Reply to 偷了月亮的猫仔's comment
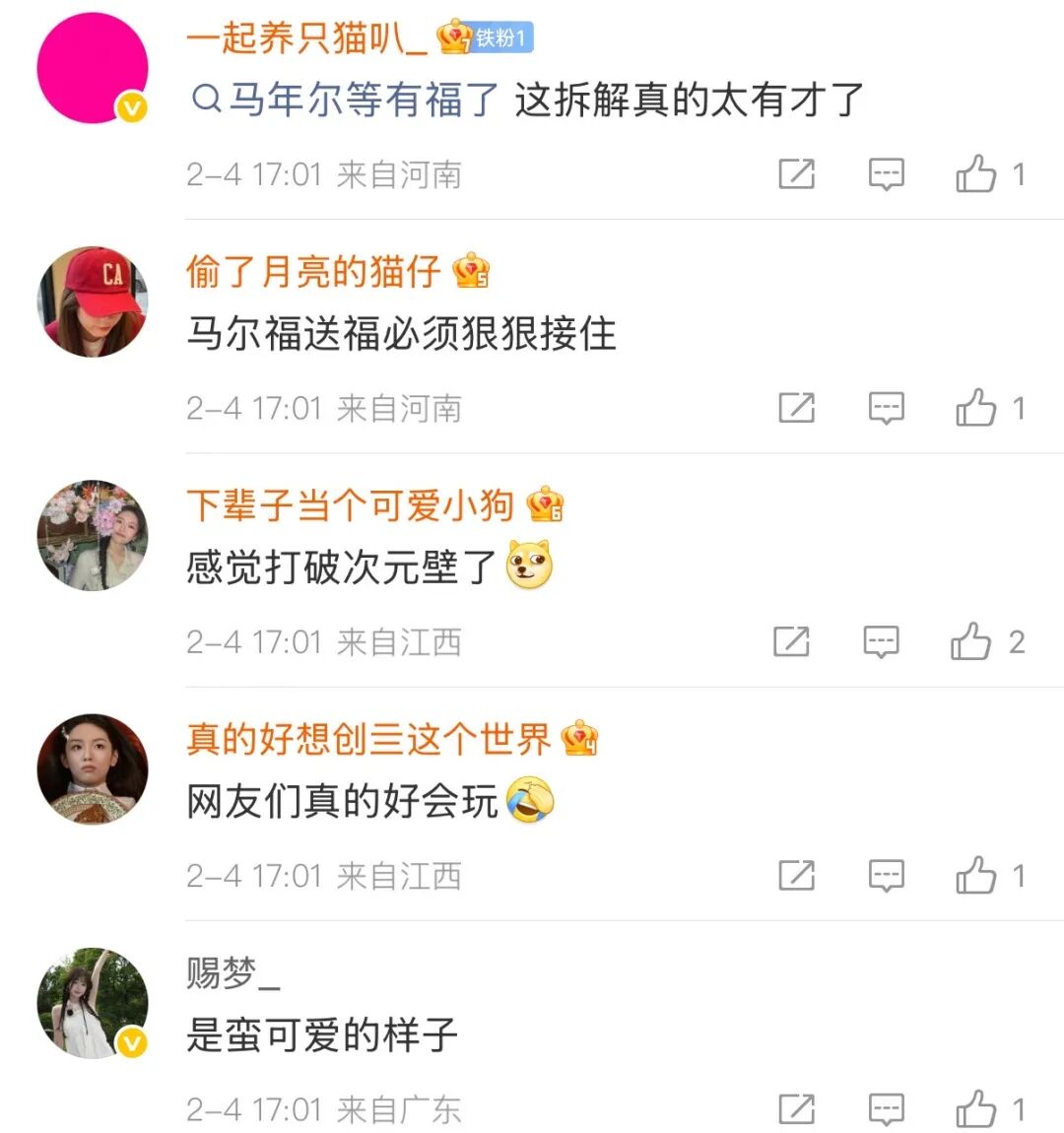 [x=886, y=408]
